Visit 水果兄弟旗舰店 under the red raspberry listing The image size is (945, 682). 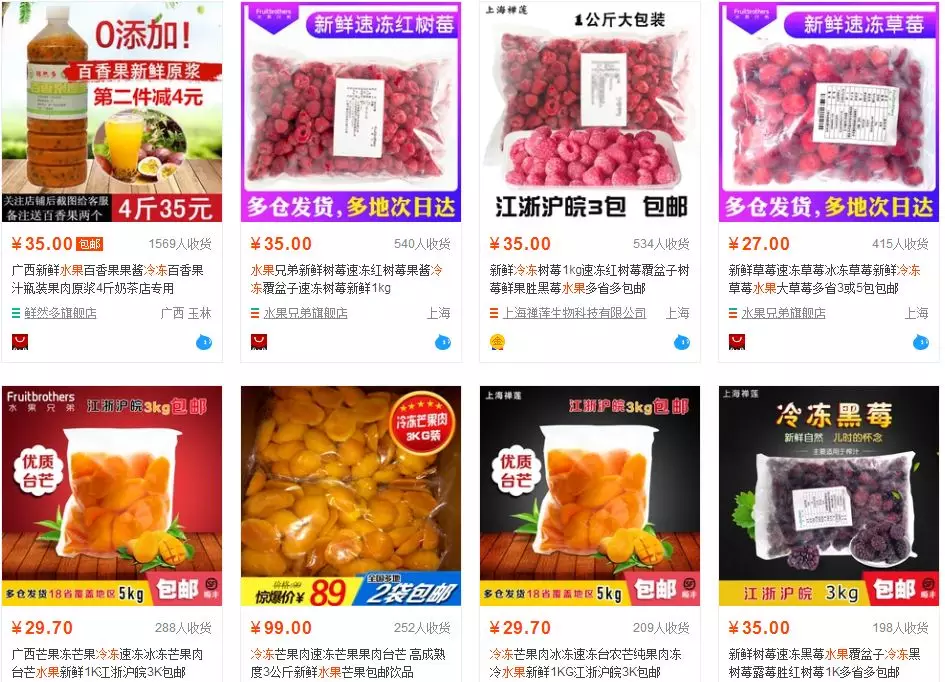pyautogui.click(x=299, y=313)
